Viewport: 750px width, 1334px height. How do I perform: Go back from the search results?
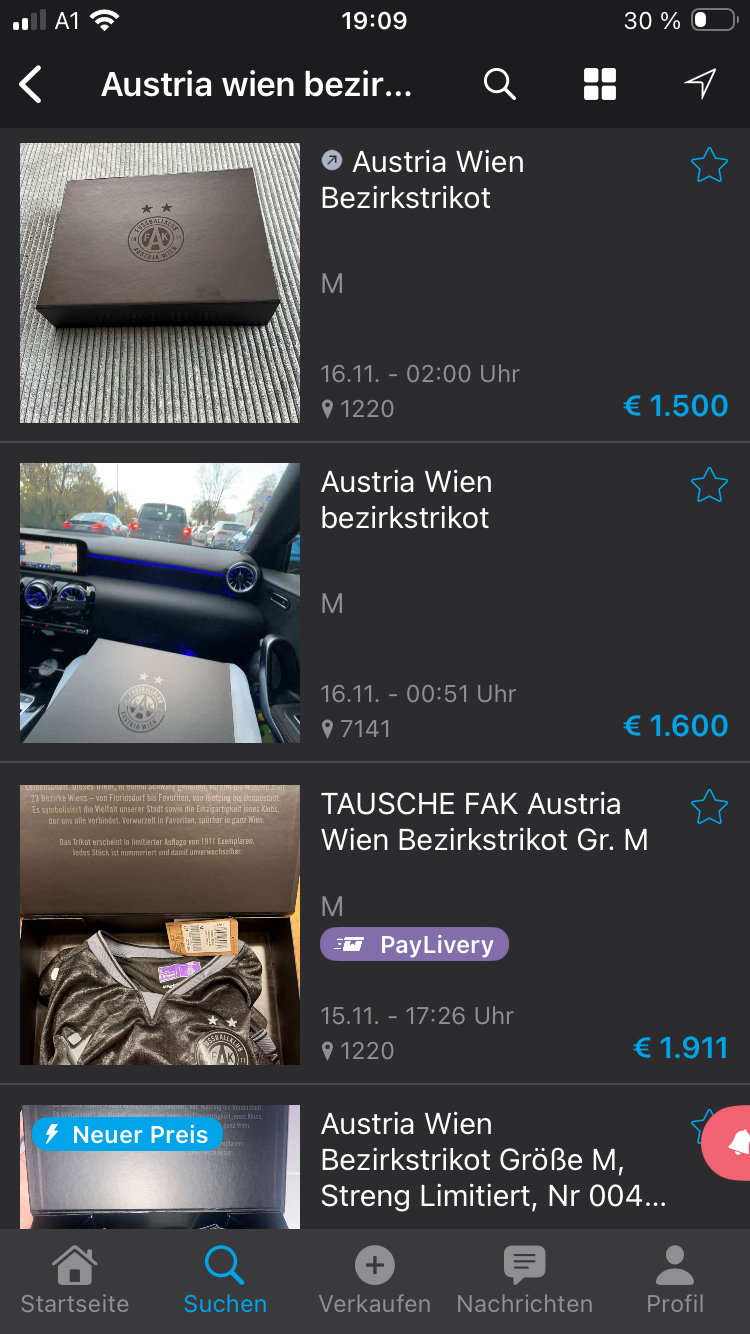[x=32, y=85]
